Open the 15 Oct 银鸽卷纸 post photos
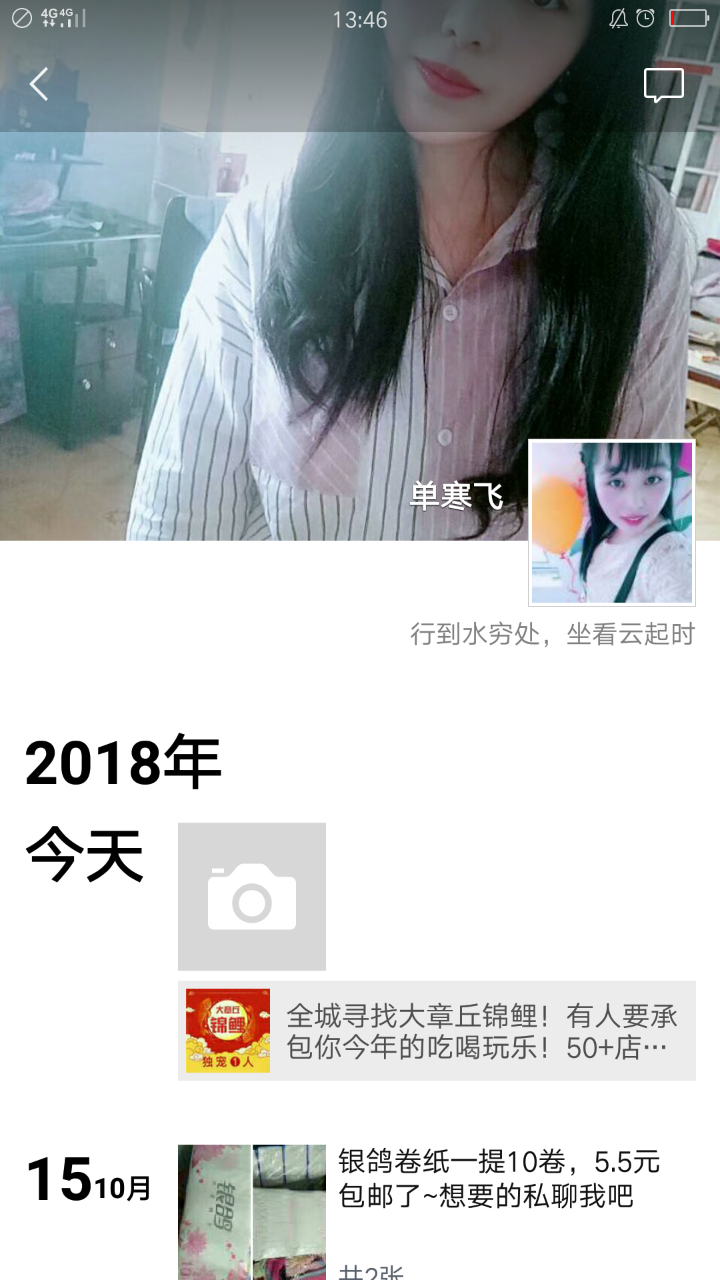 click(x=252, y=1210)
